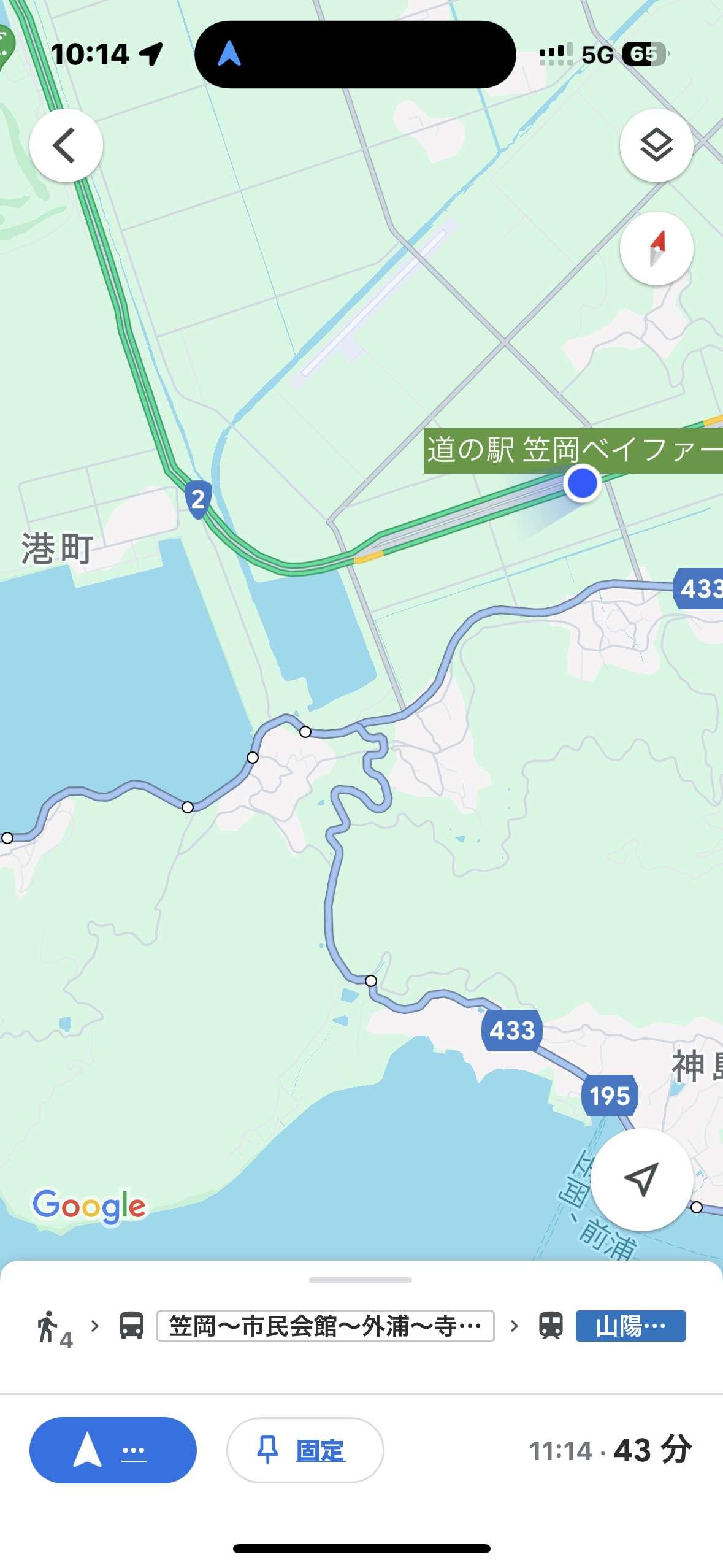Tap the 道の駅 笠岡ベイファーム map label

point(573,450)
